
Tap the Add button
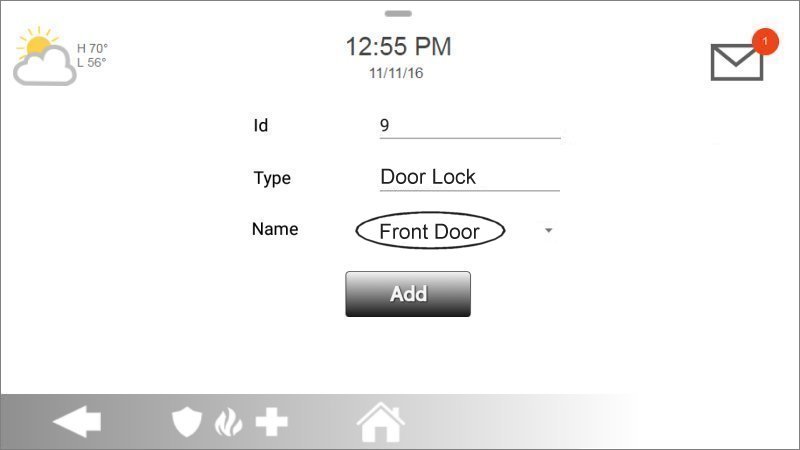[408, 294]
